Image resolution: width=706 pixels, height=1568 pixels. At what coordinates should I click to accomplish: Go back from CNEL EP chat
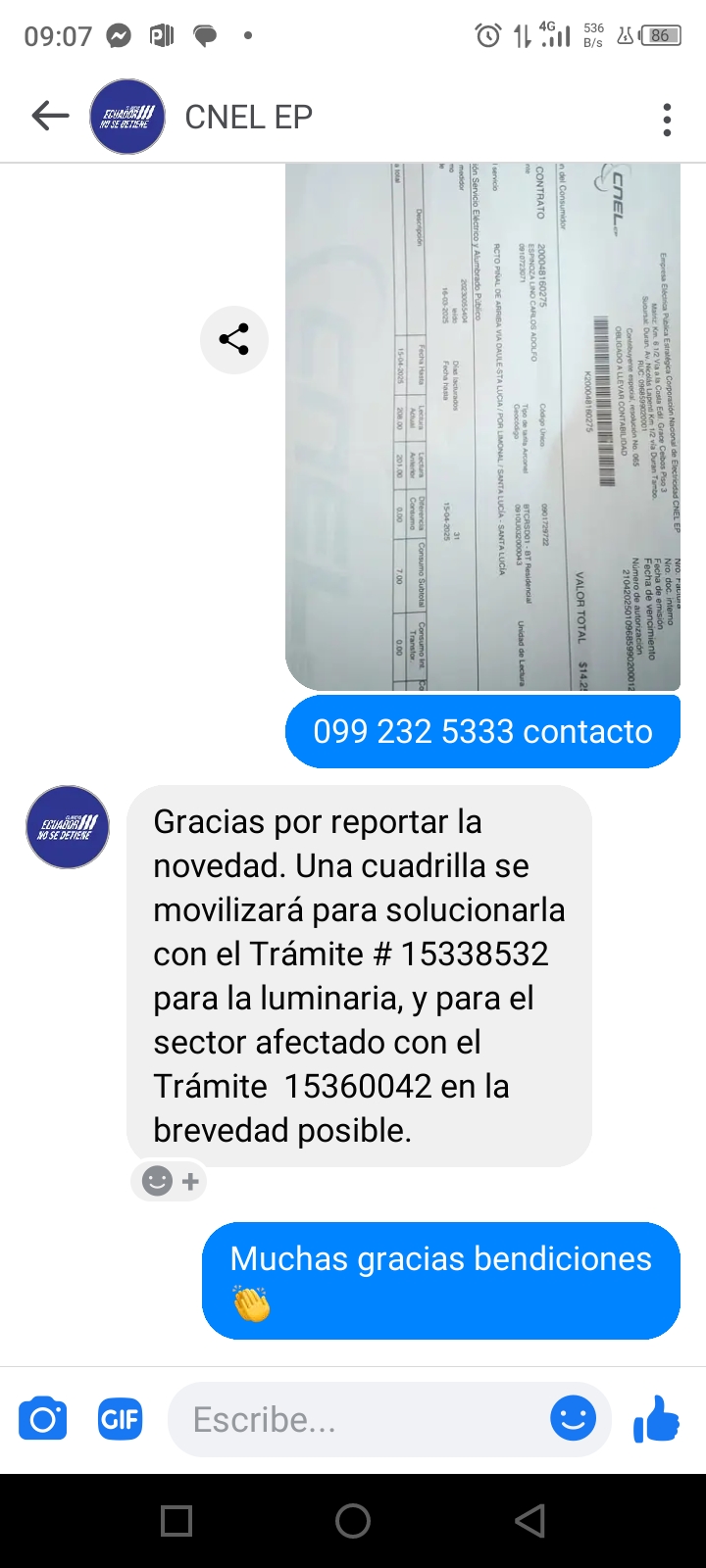pos(50,117)
